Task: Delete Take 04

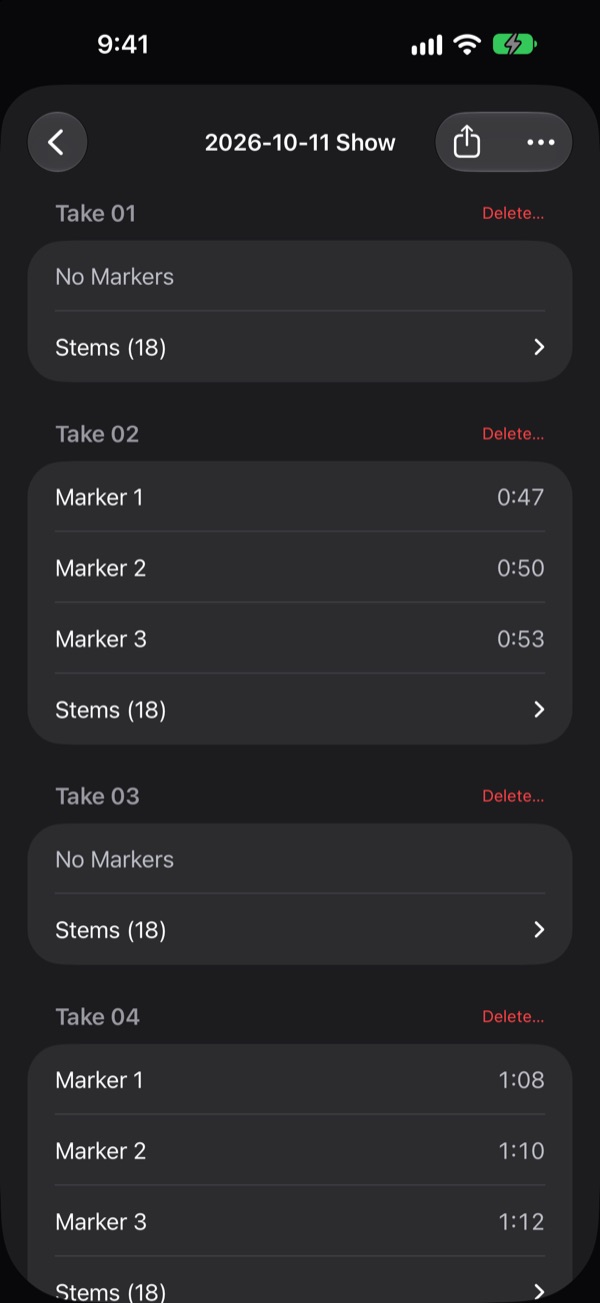Action: tap(513, 1017)
